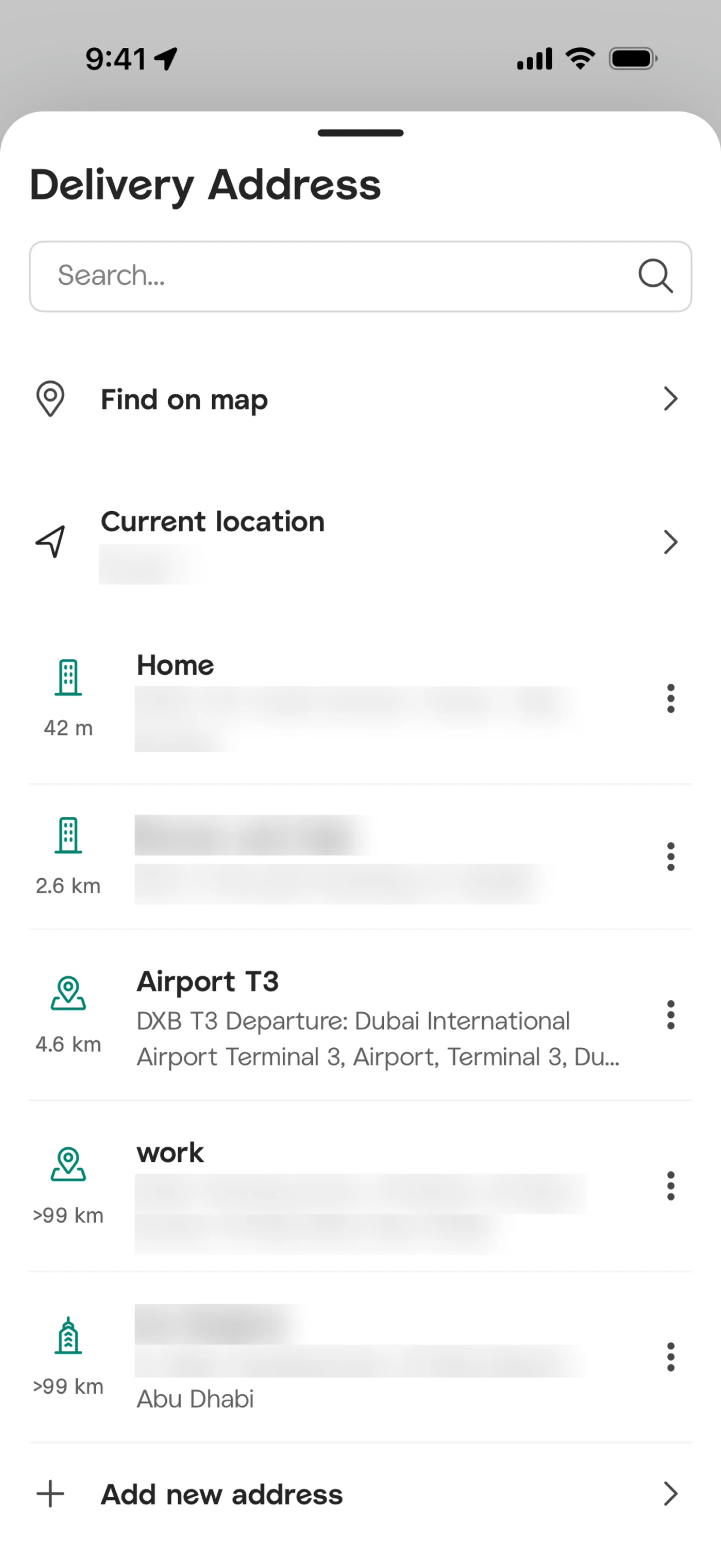Open more options for Airport T3
Screen dimensions: 721x1568
point(671,1015)
